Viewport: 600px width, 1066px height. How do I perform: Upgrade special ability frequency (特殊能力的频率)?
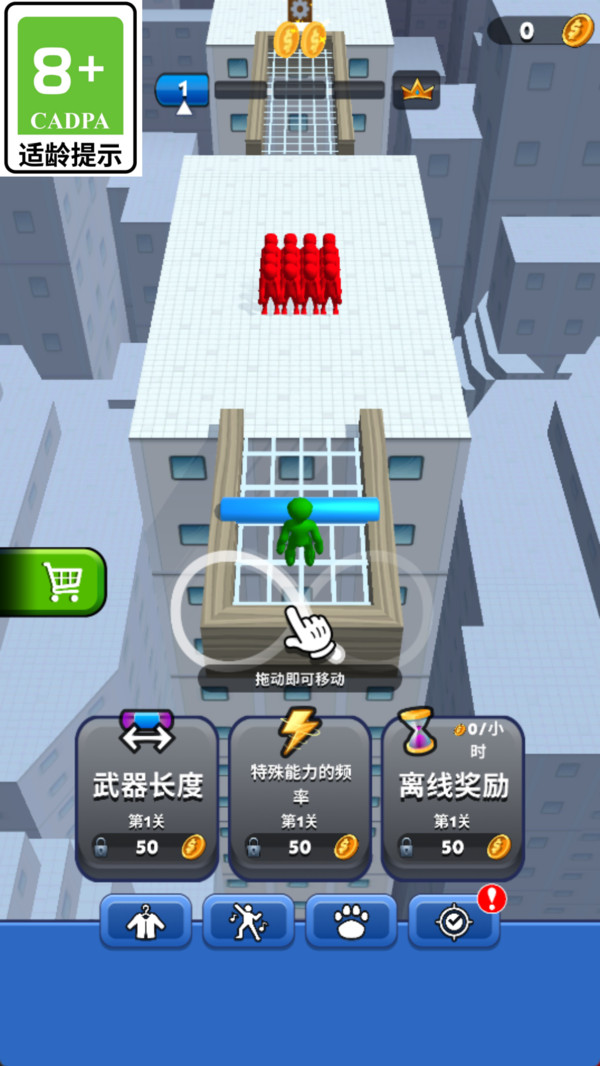[x=299, y=797]
